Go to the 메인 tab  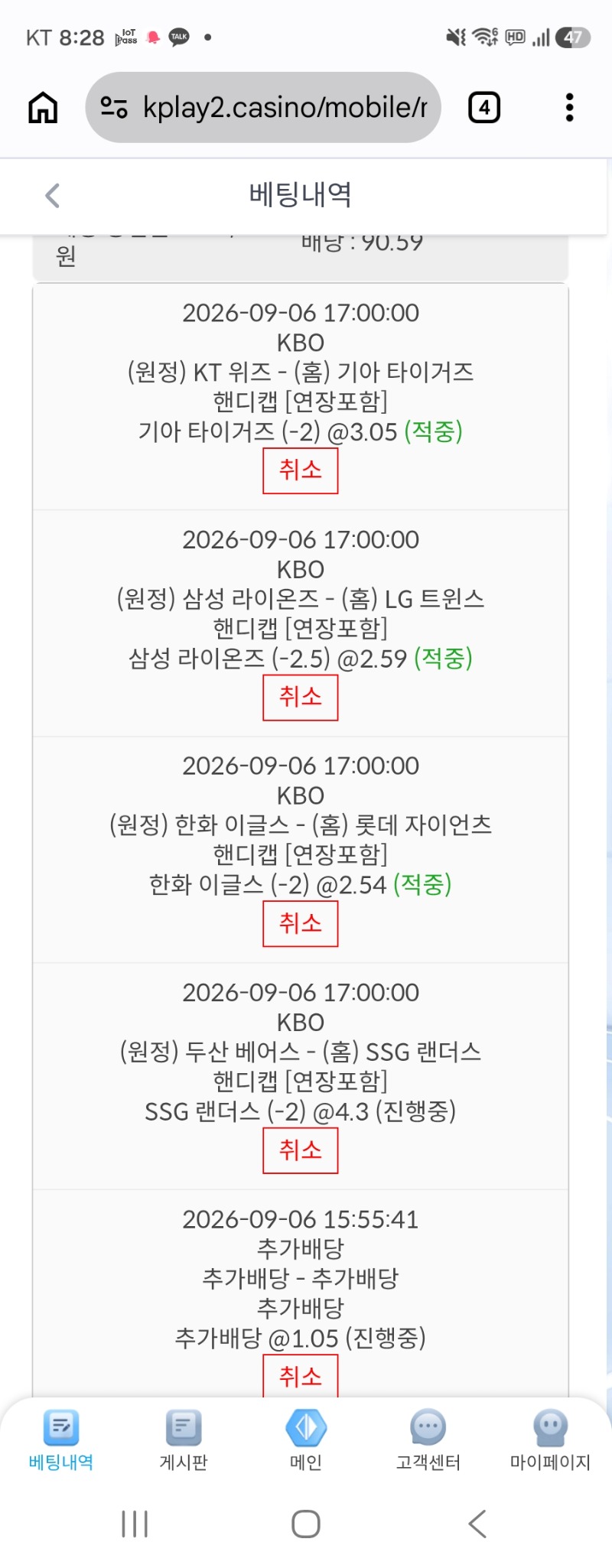(306, 1440)
